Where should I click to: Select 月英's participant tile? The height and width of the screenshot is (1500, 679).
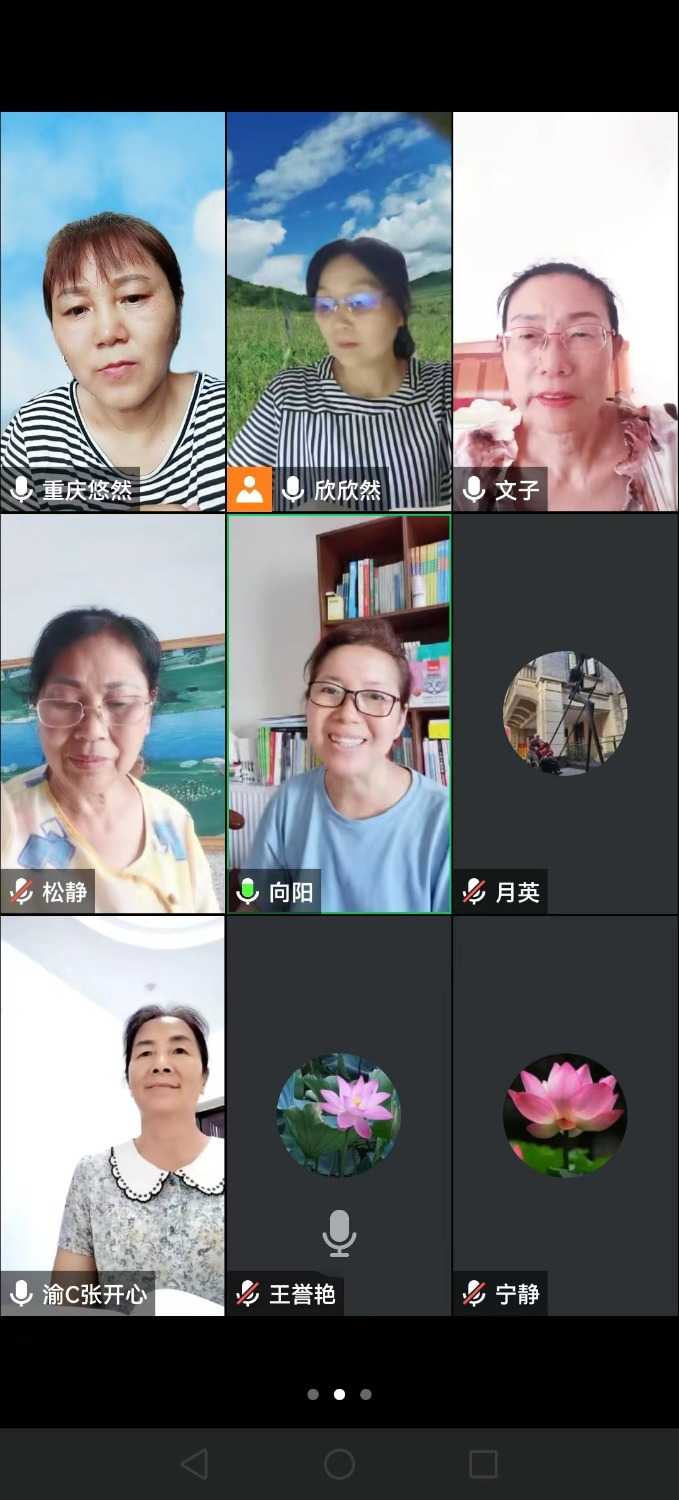coord(566,713)
